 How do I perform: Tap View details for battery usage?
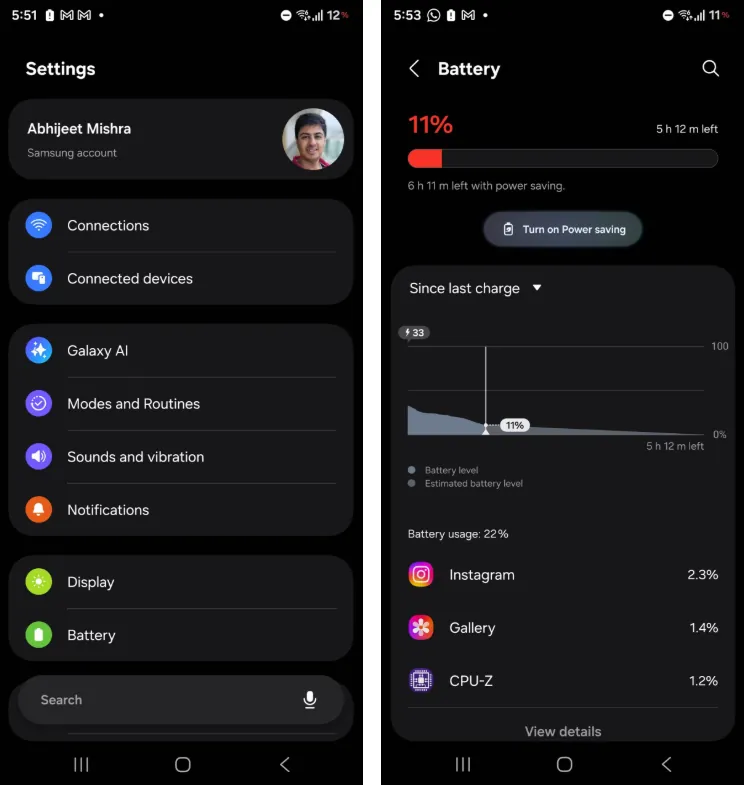pyautogui.click(x=563, y=731)
